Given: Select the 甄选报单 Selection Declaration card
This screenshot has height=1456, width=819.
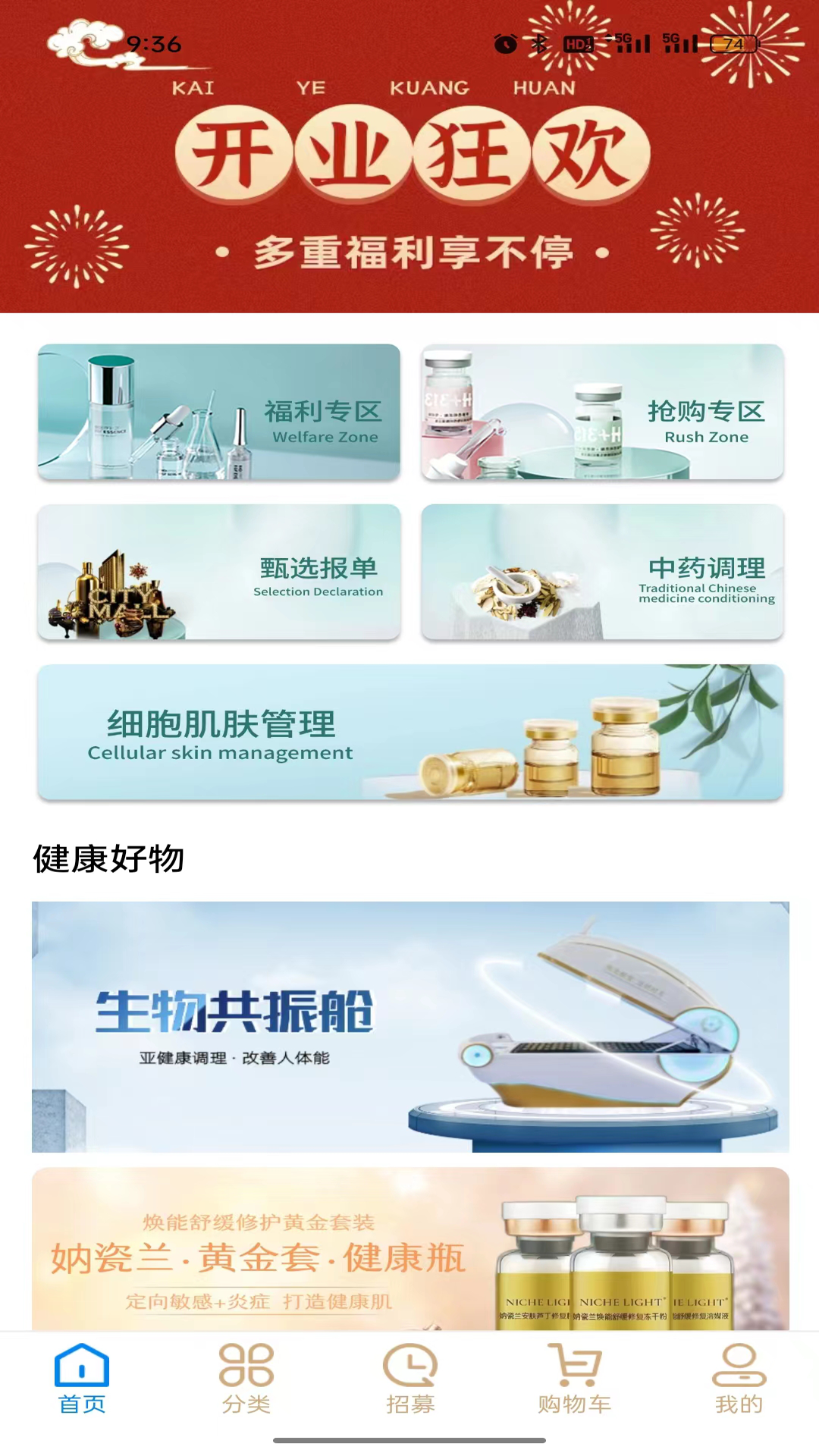Looking at the screenshot, I should click(x=219, y=572).
